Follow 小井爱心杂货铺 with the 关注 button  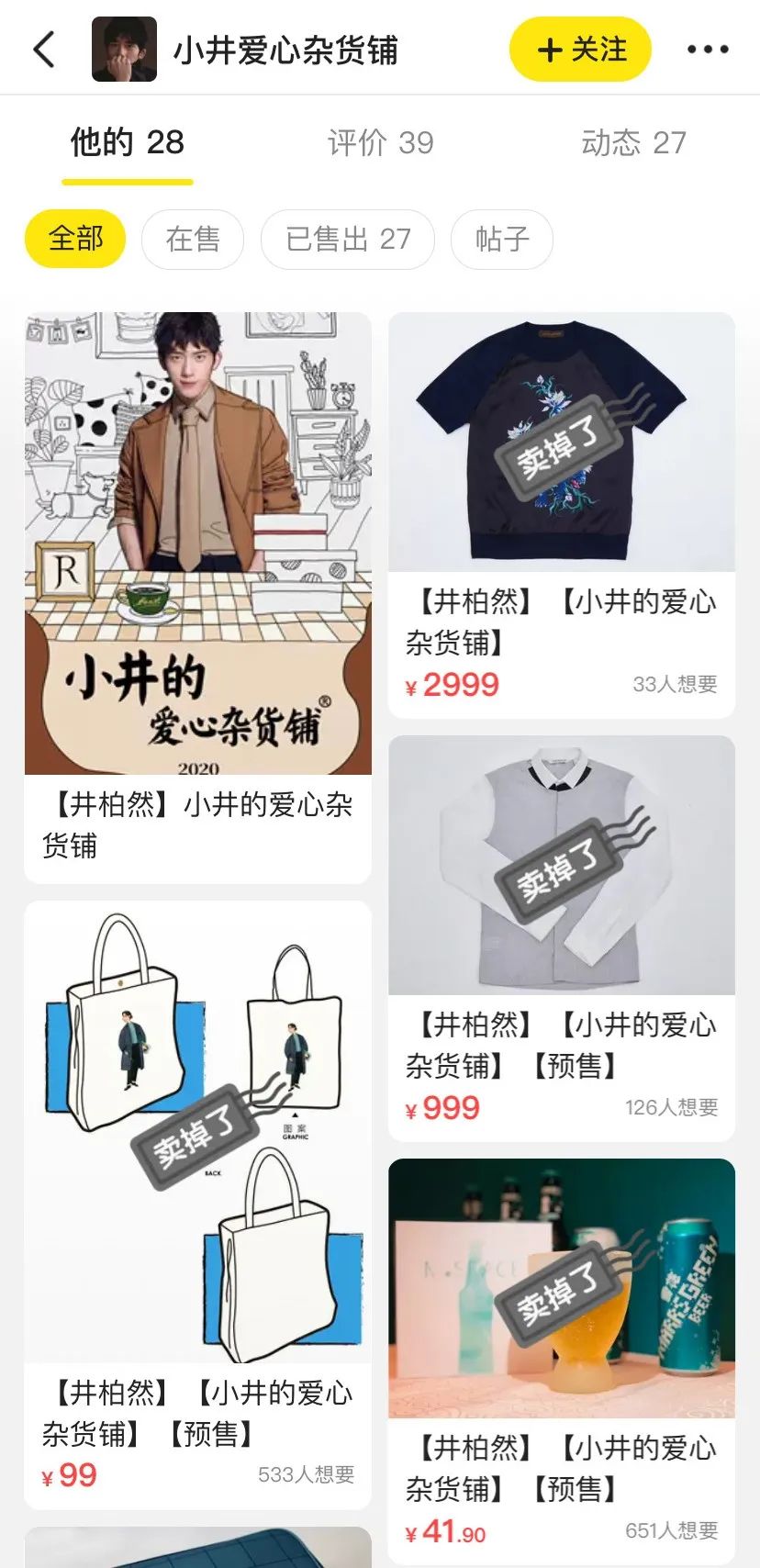pos(580,50)
